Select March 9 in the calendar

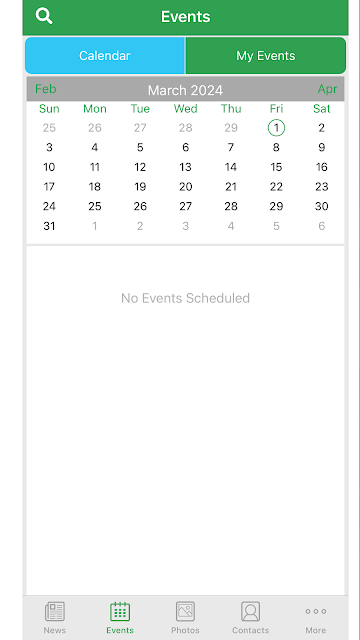322,147
